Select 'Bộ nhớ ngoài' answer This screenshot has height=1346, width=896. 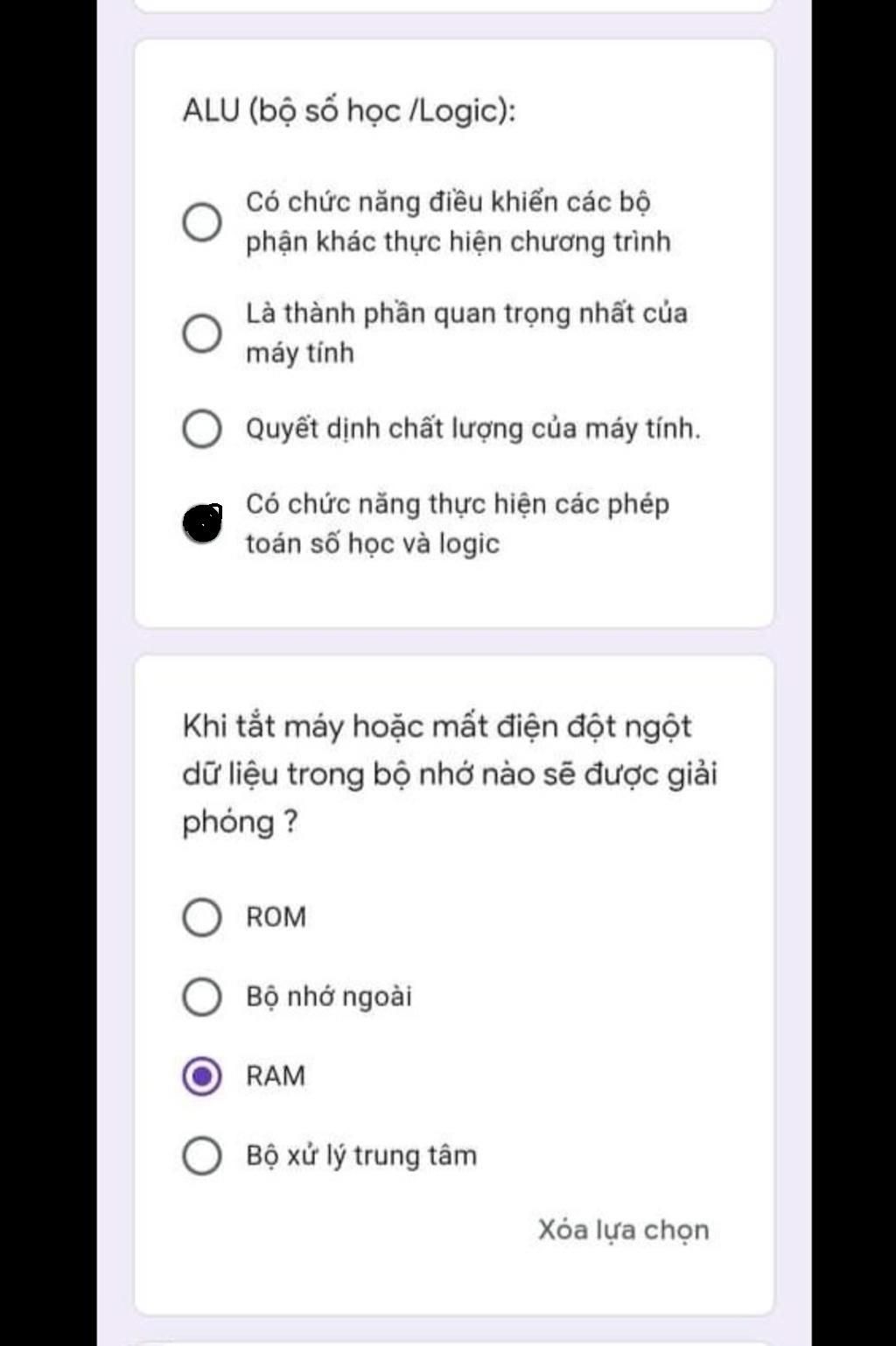coord(202,997)
